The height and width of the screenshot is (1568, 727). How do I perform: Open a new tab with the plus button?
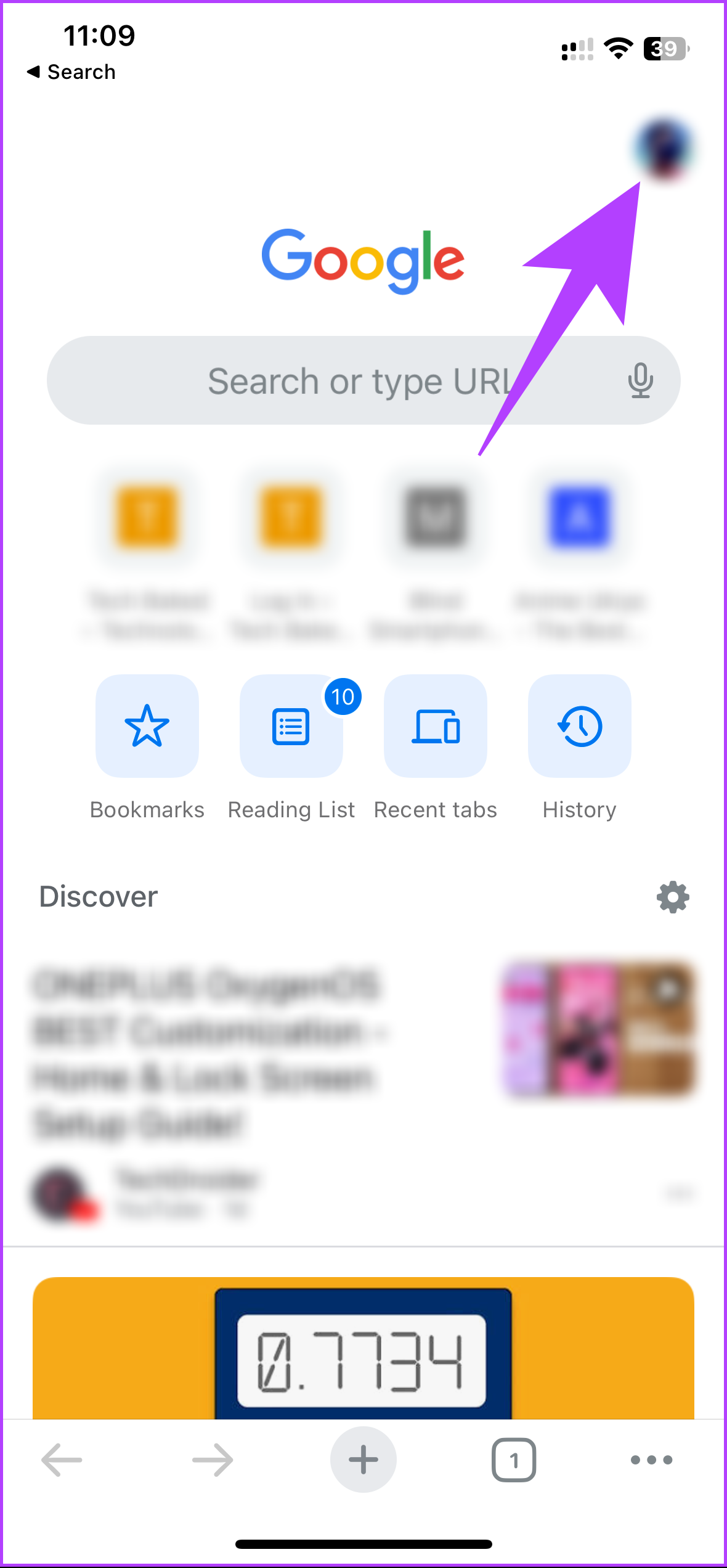coord(363,1459)
